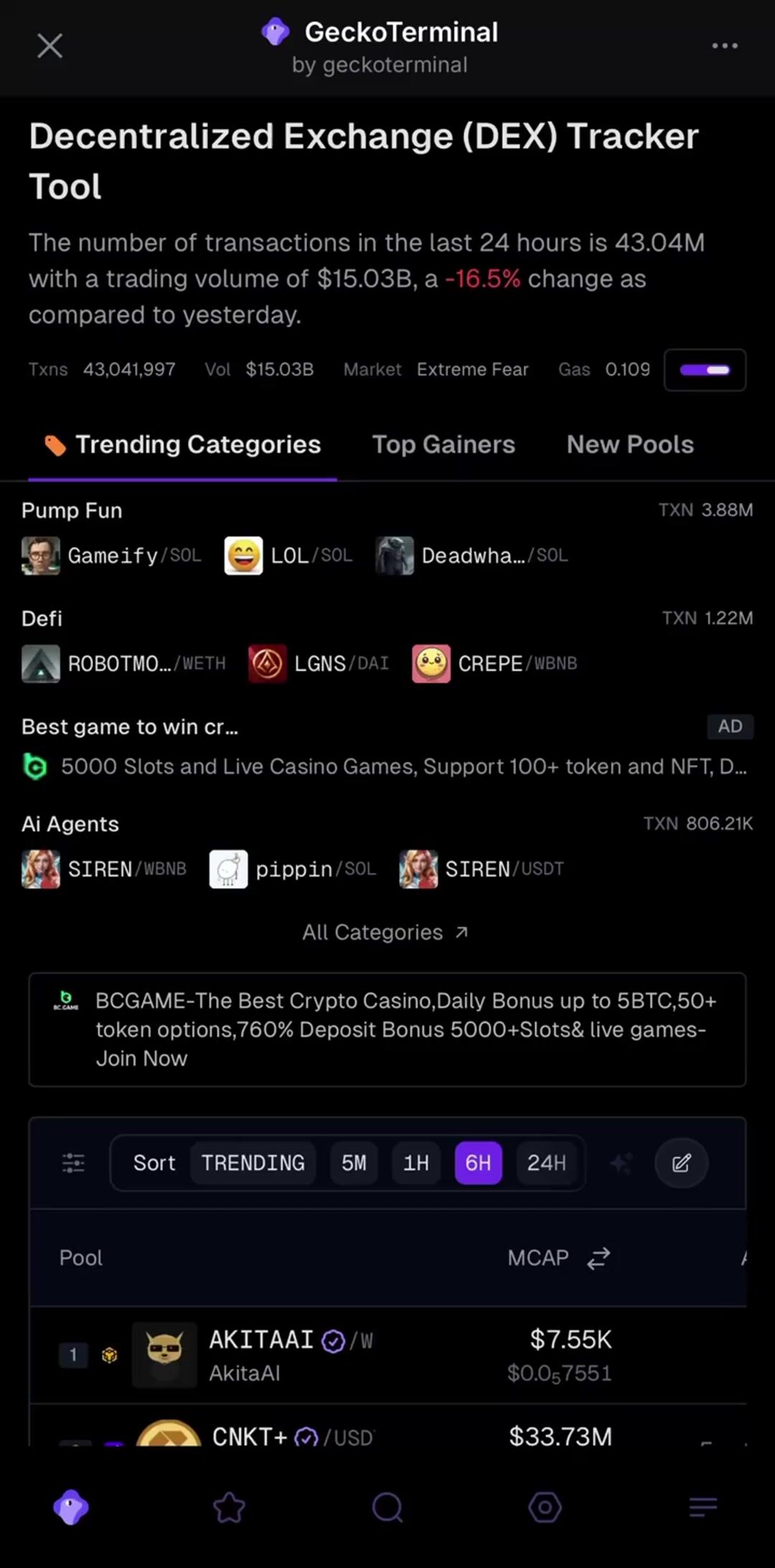This screenshot has height=1568, width=775.
Task: Tap the edit pencil icon
Action: pyautogui.click(x=681, y=1163)
